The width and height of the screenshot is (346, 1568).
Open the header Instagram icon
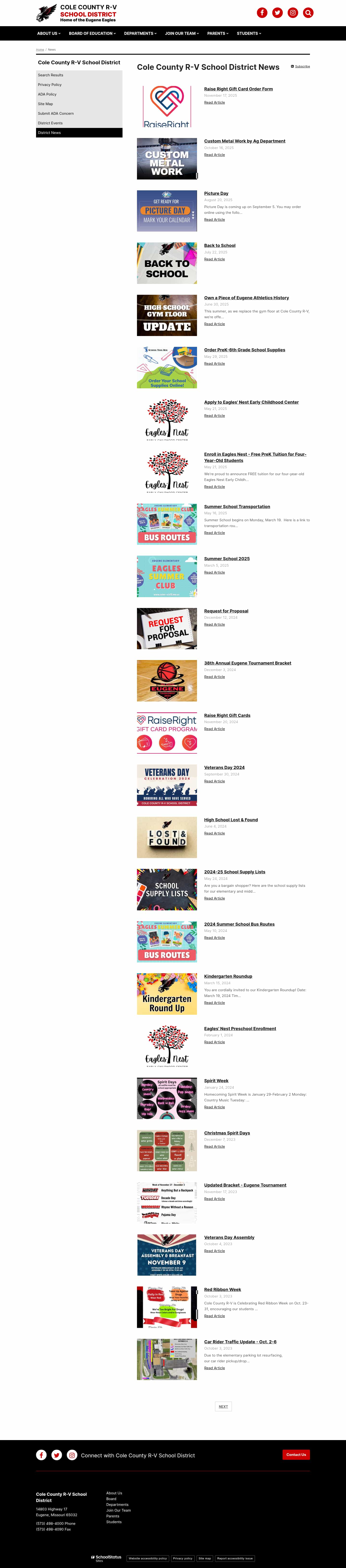293,13
